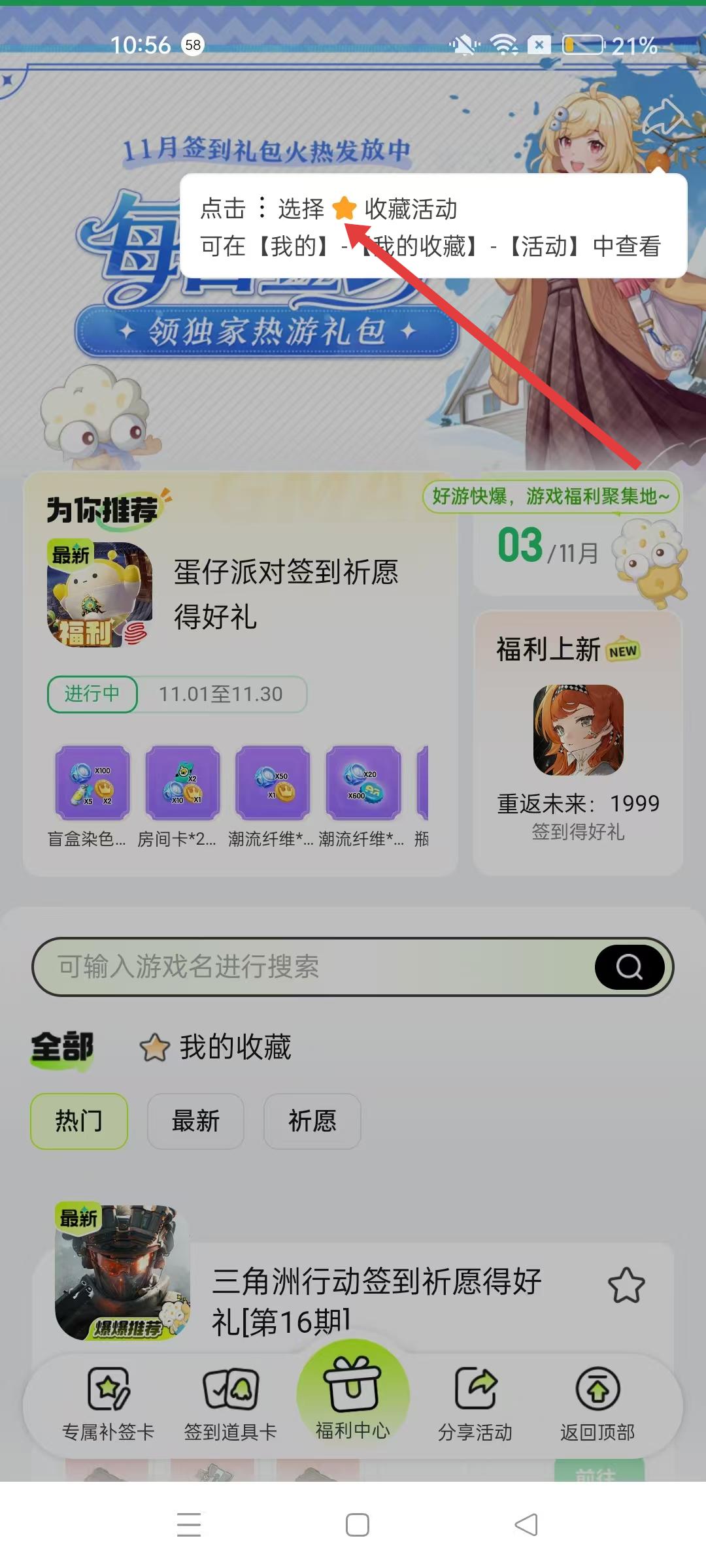The height and width of the screenshot is (1568, 706).
Task: Tap the share arrow icon at top
Action: [662, 118]
